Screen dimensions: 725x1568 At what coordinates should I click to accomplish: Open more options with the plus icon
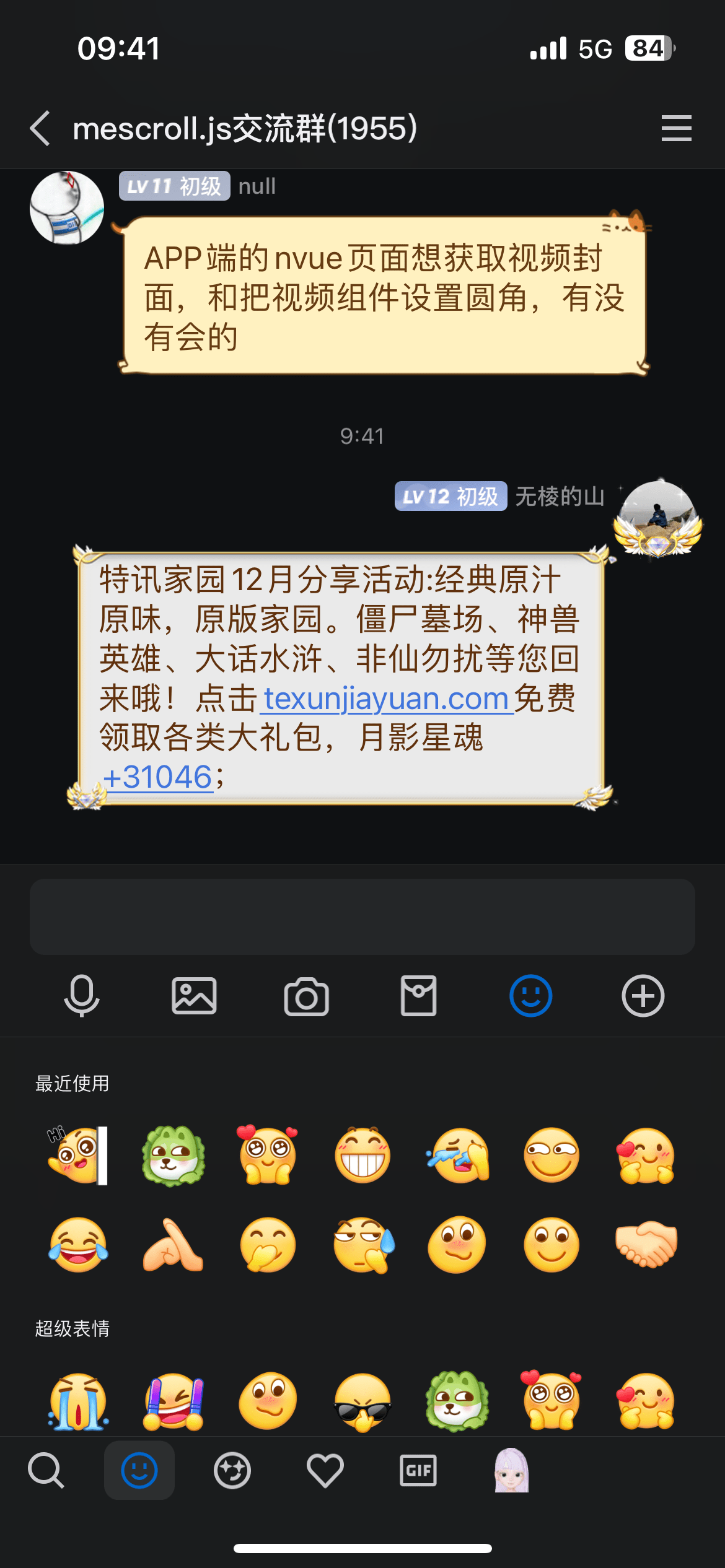coord(643,996)
